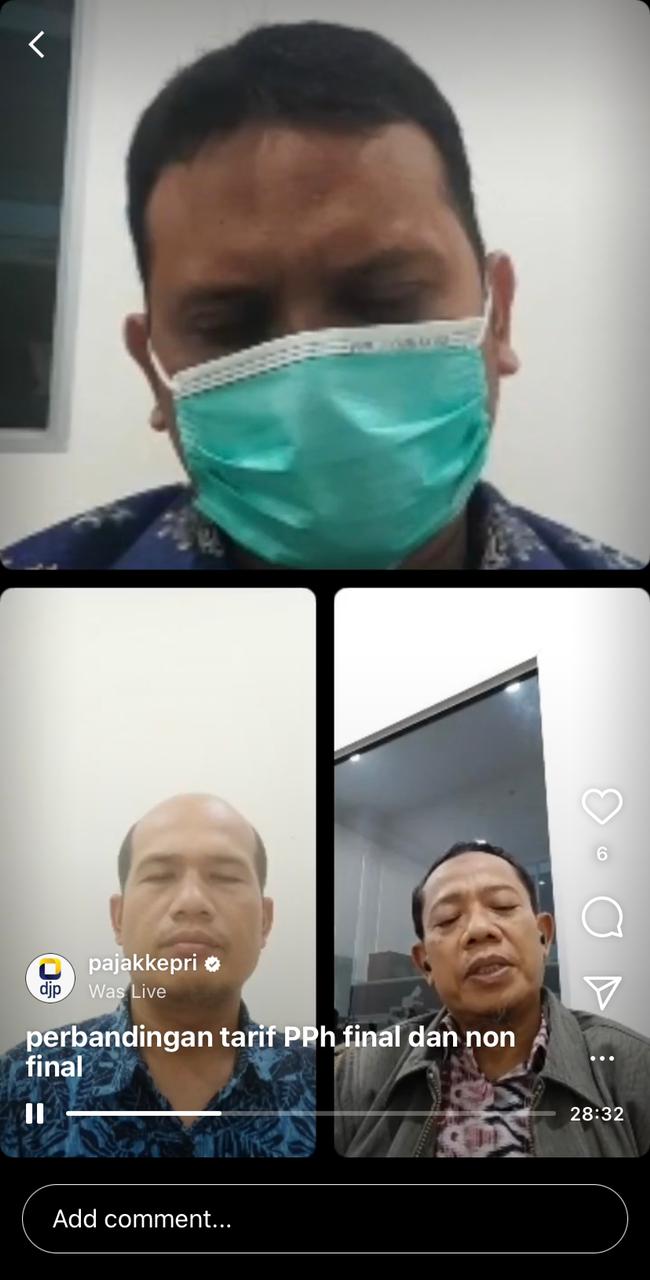This screenshot has width=650, height=1280.
Task: Go back using the top arrow
Action: tap(37, 44)
